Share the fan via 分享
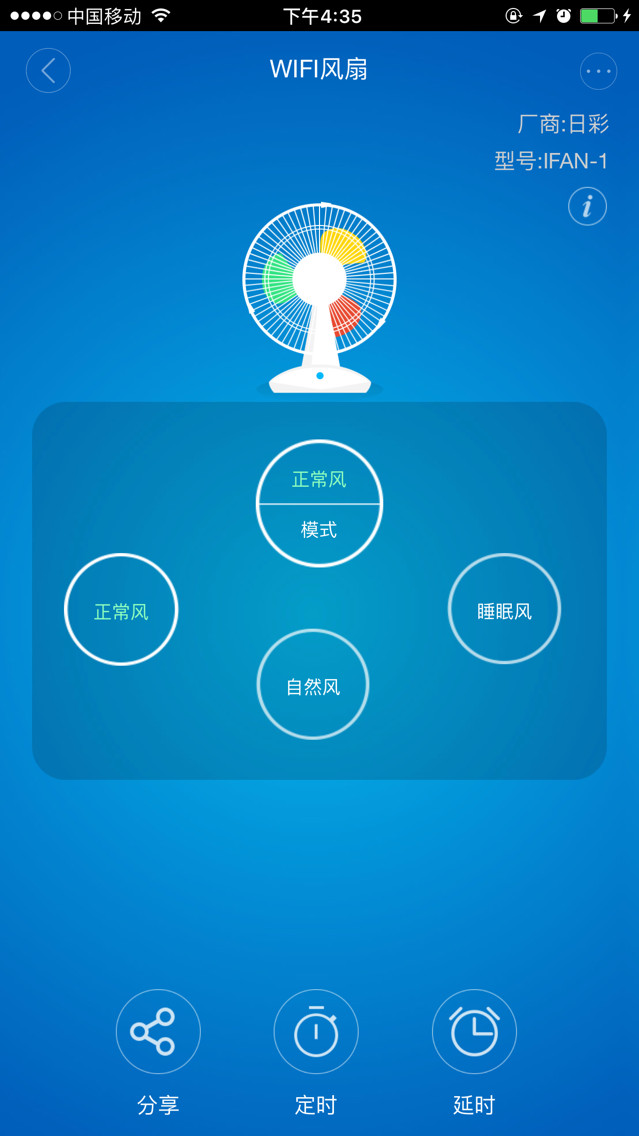This screenshot has height=1136, width=639. 158,1032
